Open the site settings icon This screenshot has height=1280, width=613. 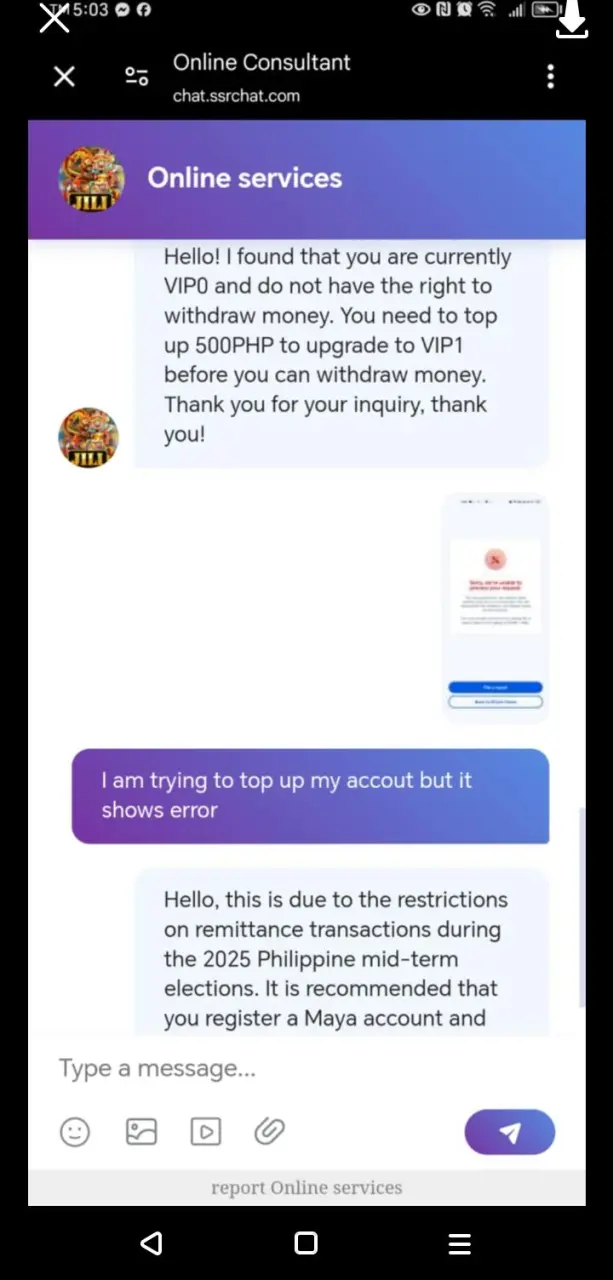tap(137, 77)
